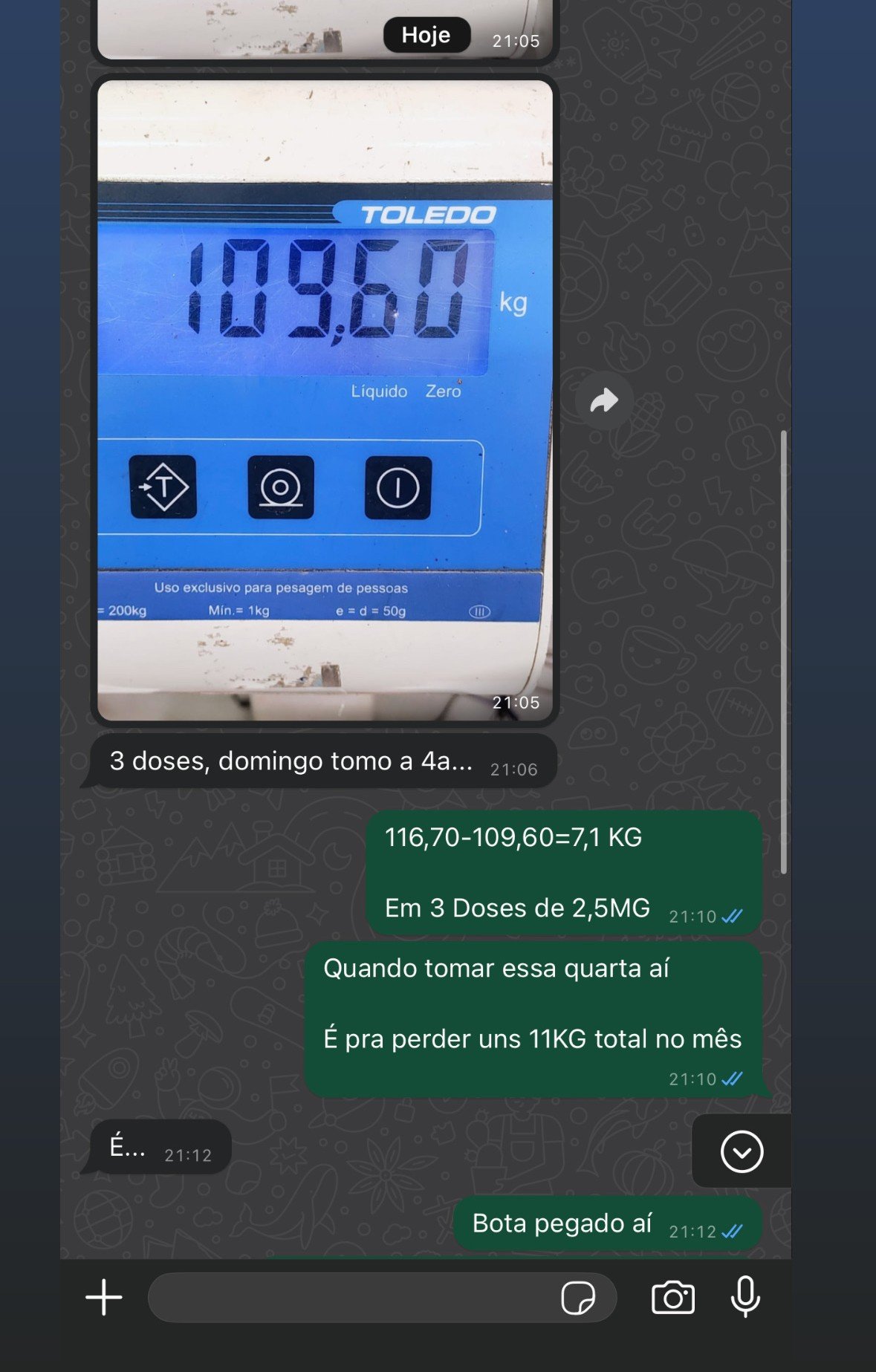Open the Toledo scale photo sent at 21:05

pyautogui.click(x=325, y=400)
